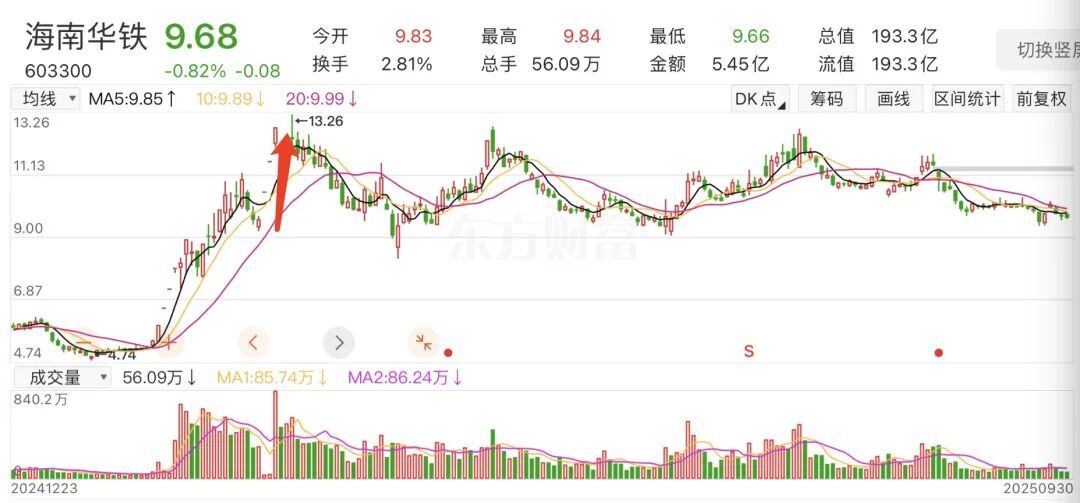Move the chart cursor right one candle
The image size is (1080, 503).
[x=339, y=343]
